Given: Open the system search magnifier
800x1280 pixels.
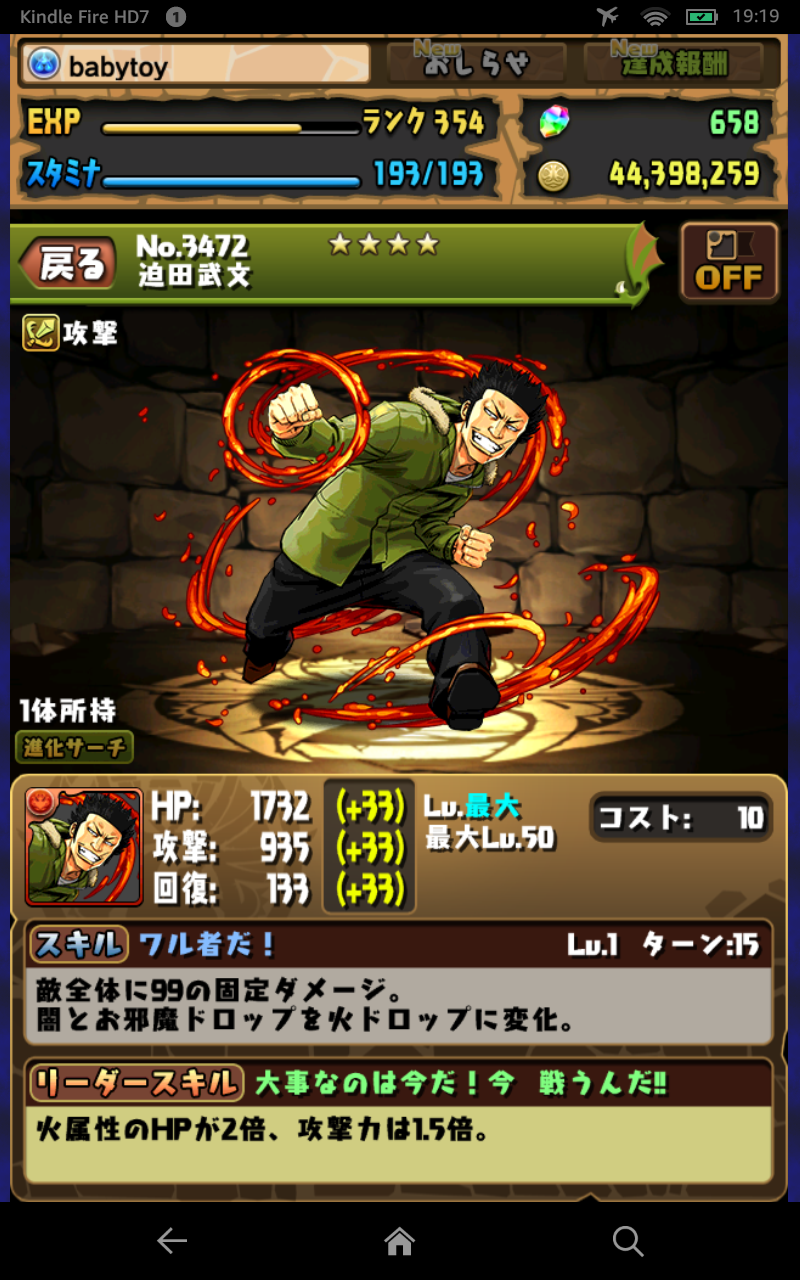Looking at the screenshot, I should tap(628, 1241).
